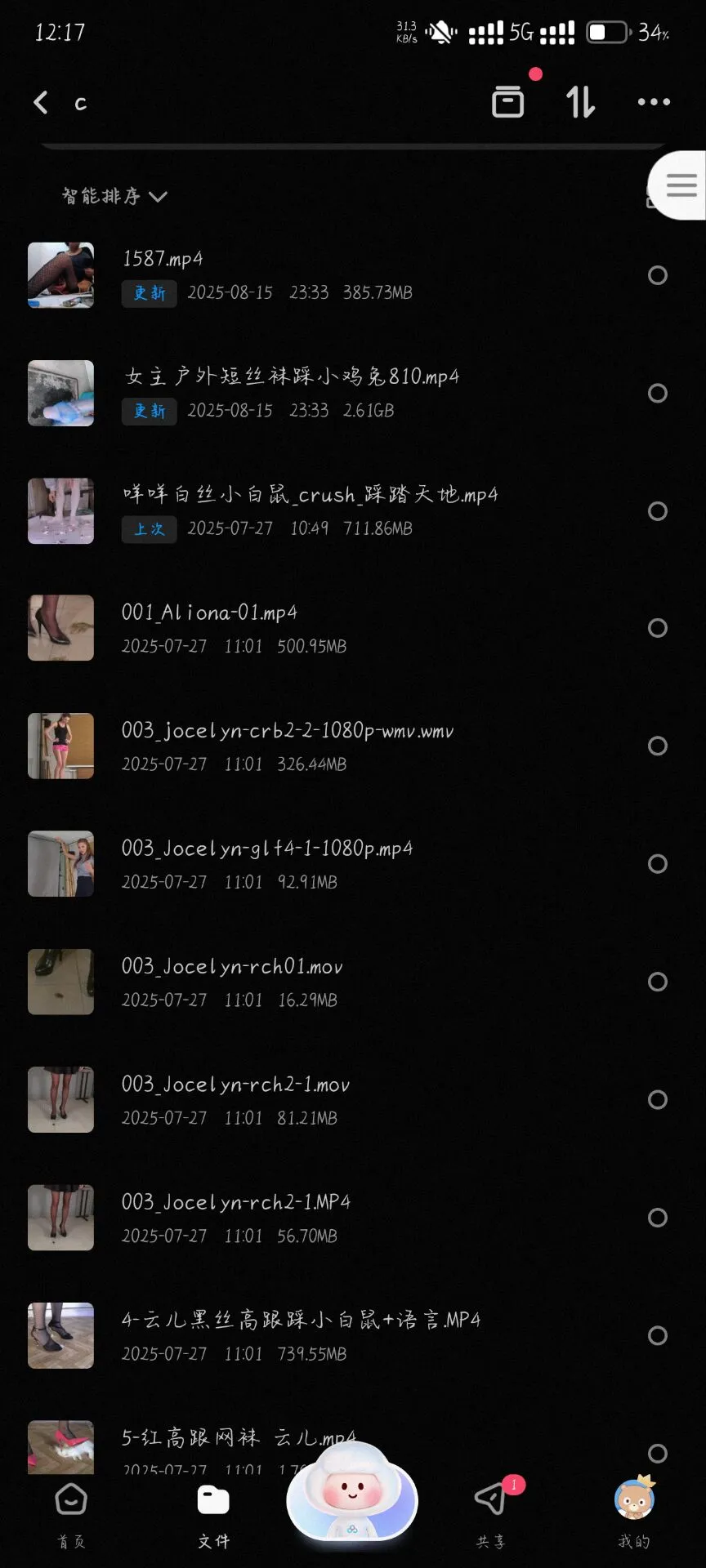706x1568 pixels.
Task: Select the 003_Jocelyn-rch01.mov circle
Action: tap(658, 982)
